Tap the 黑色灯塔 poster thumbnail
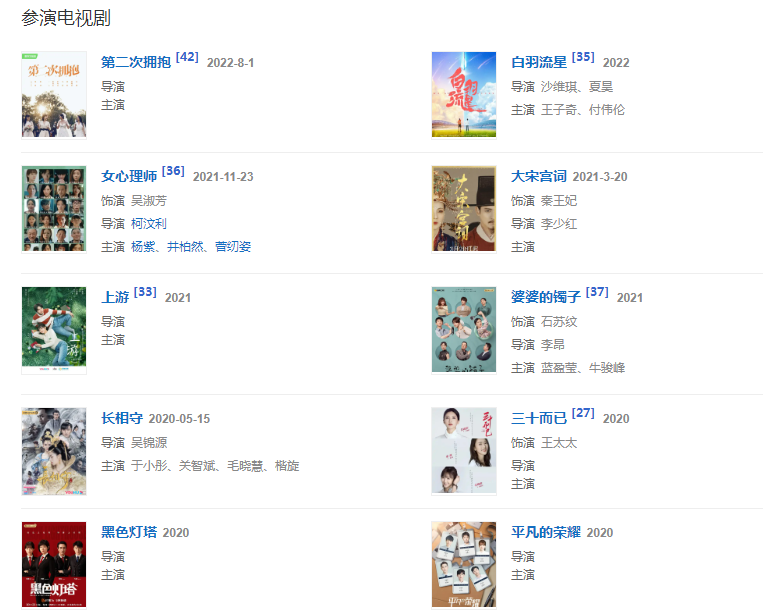763x613 pixels. pyautogui.click(x=54, y=564)
